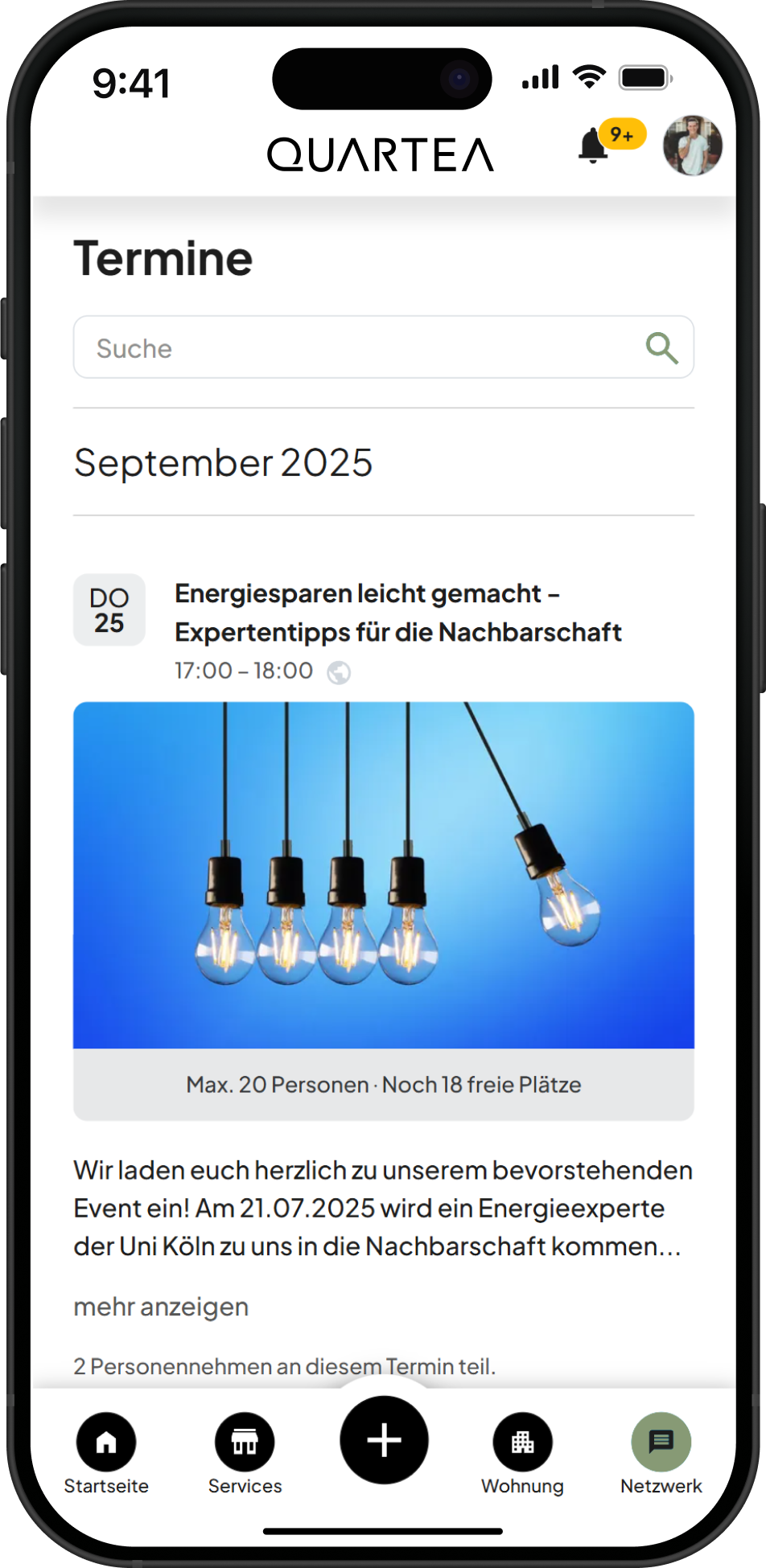Switch to the Wohnung tab
This screenshot has height=1568, width=766.
coord(522,1452)
